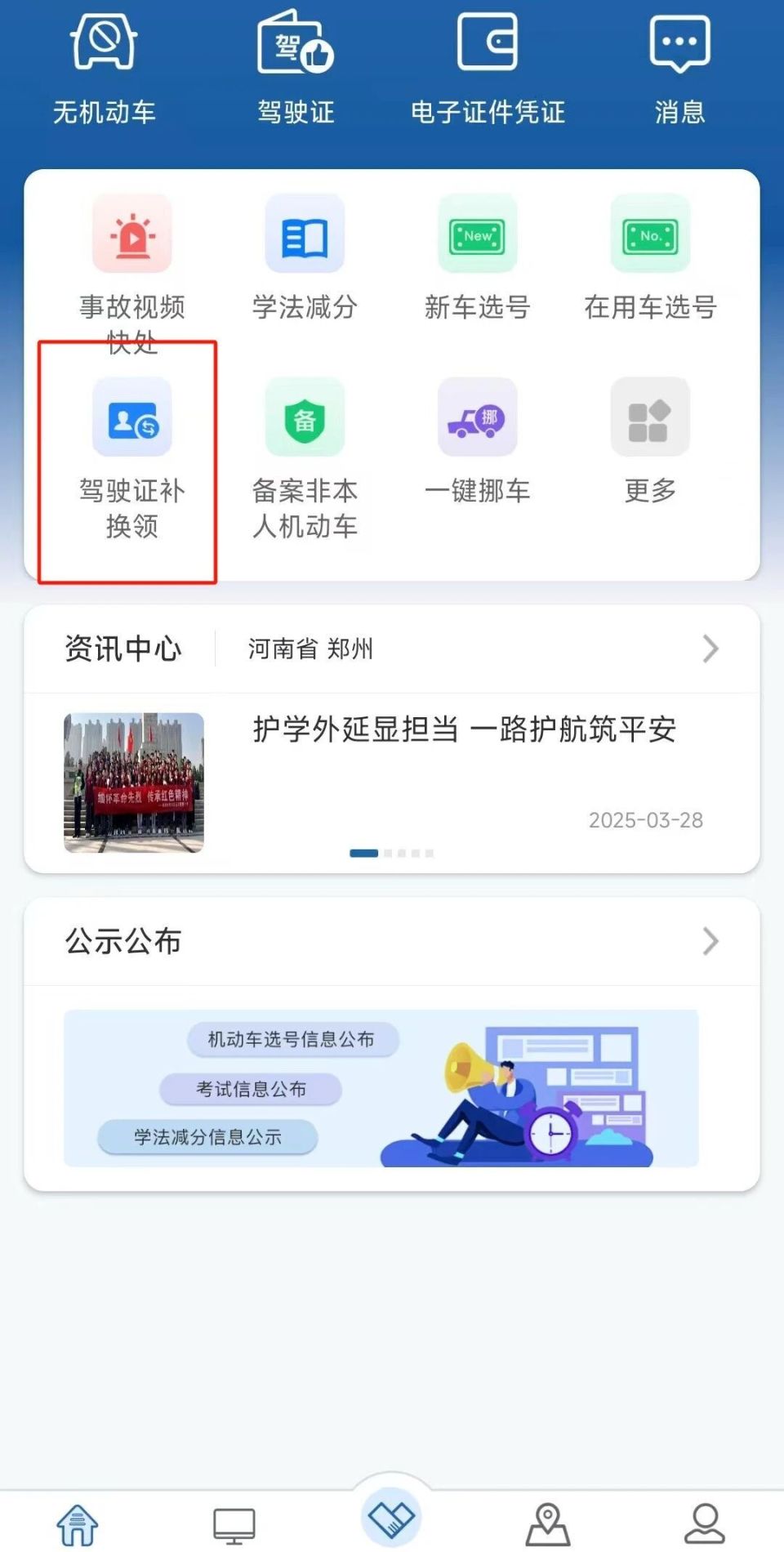Expand the 资讯中心 news center via arrow
The width and height of the screenshot is (784, 1552).
point(711,649)
